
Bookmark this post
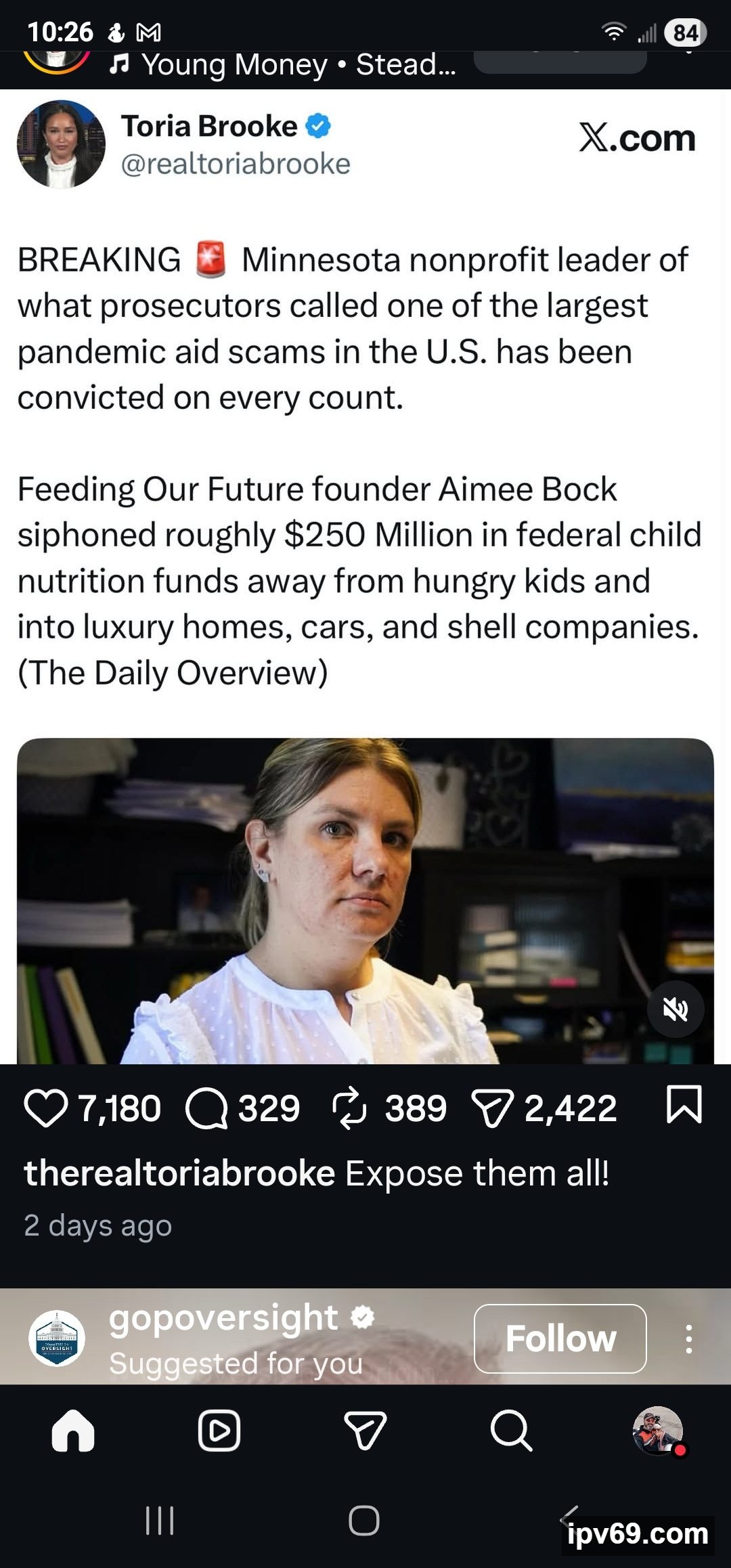[684, 1105]
